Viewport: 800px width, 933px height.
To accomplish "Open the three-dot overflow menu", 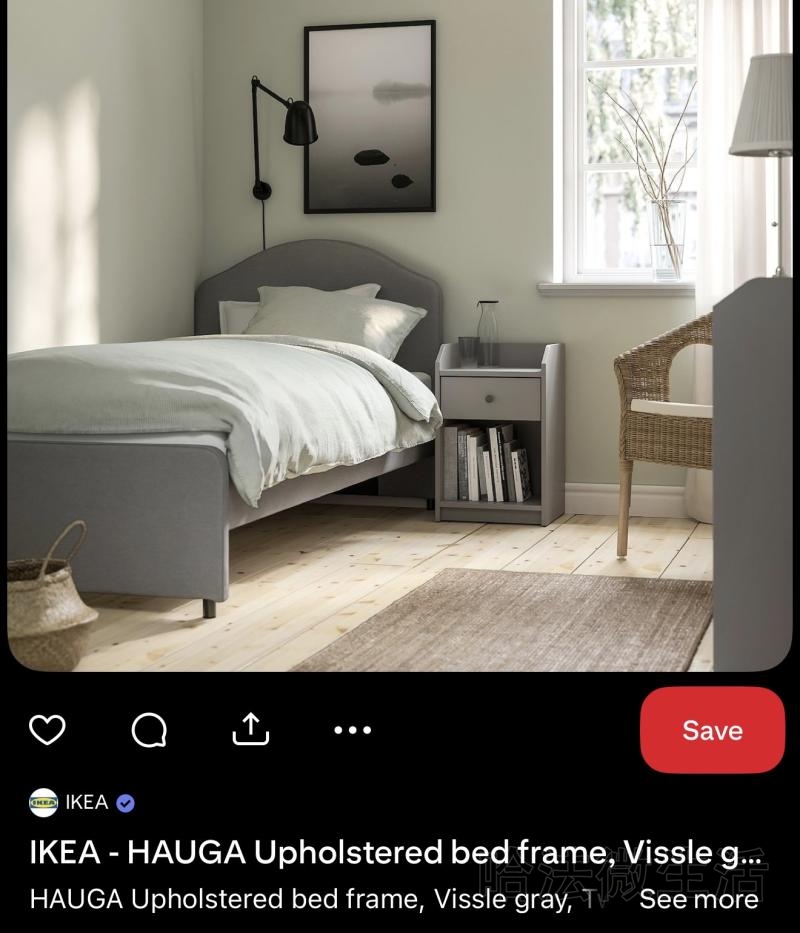I will click(352, 730).
